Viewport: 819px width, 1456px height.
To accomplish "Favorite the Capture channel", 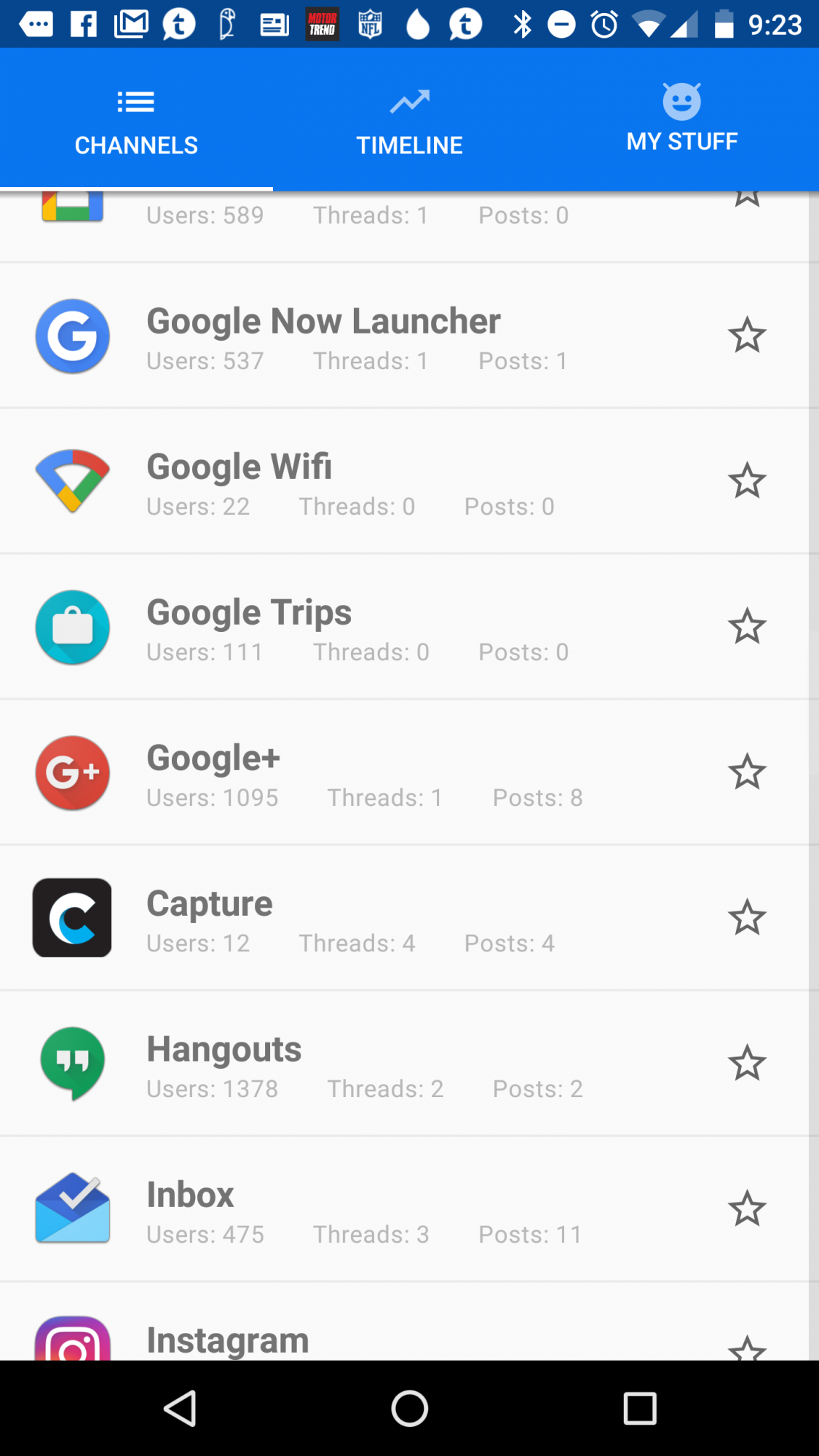I will click(747, 917).
